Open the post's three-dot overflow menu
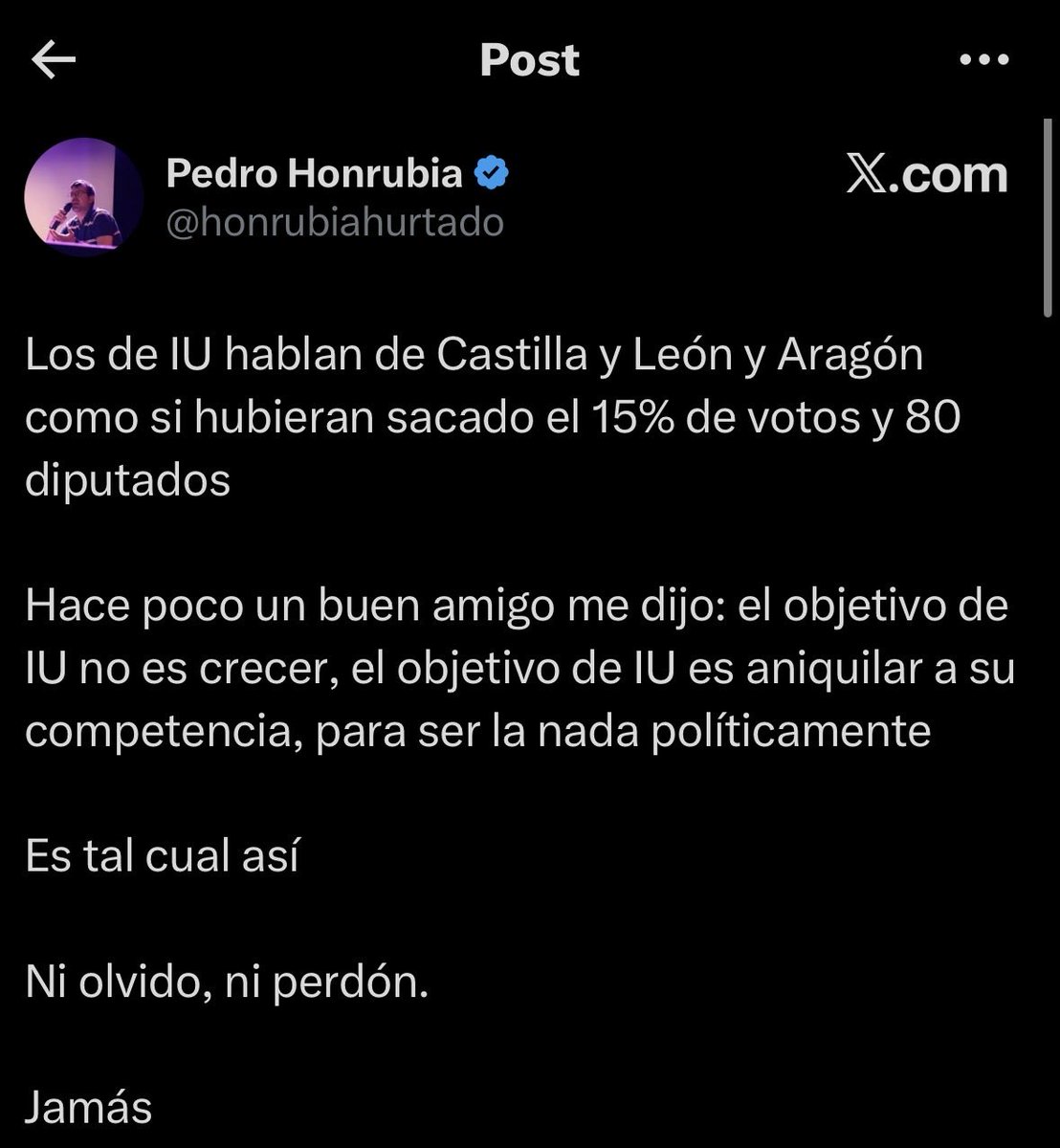 (983, 60)
